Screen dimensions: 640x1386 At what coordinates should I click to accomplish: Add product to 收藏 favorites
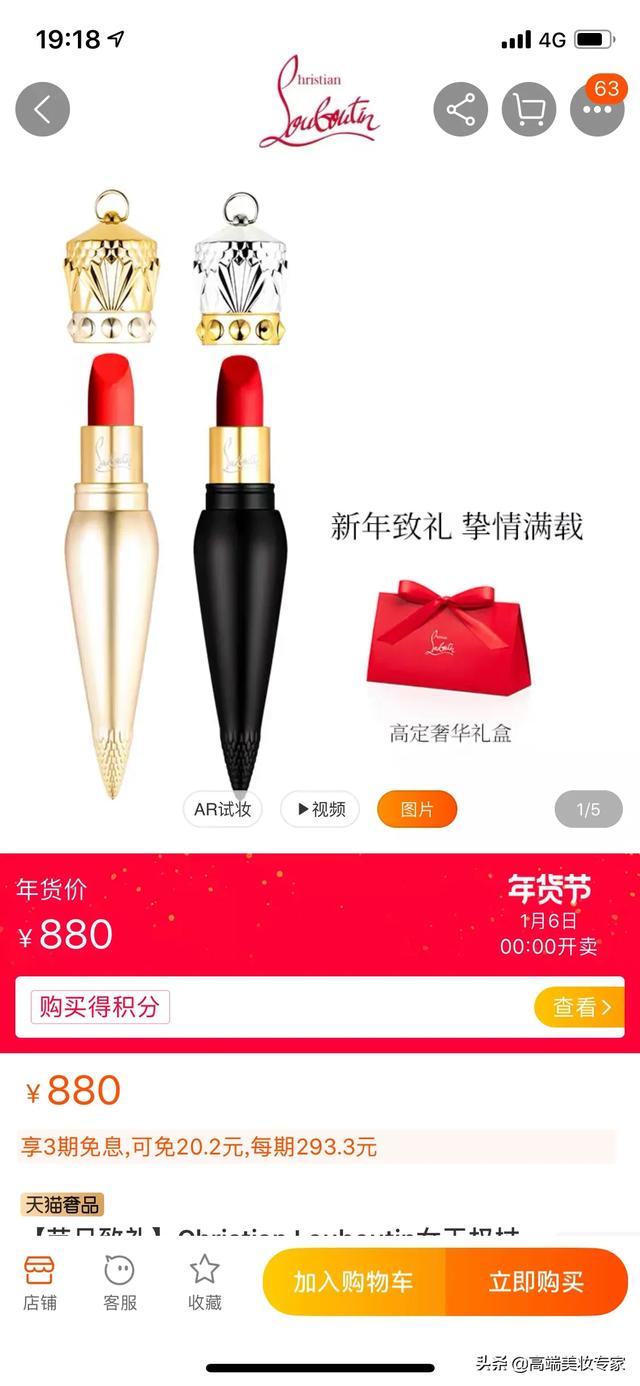pos(204,1283)
